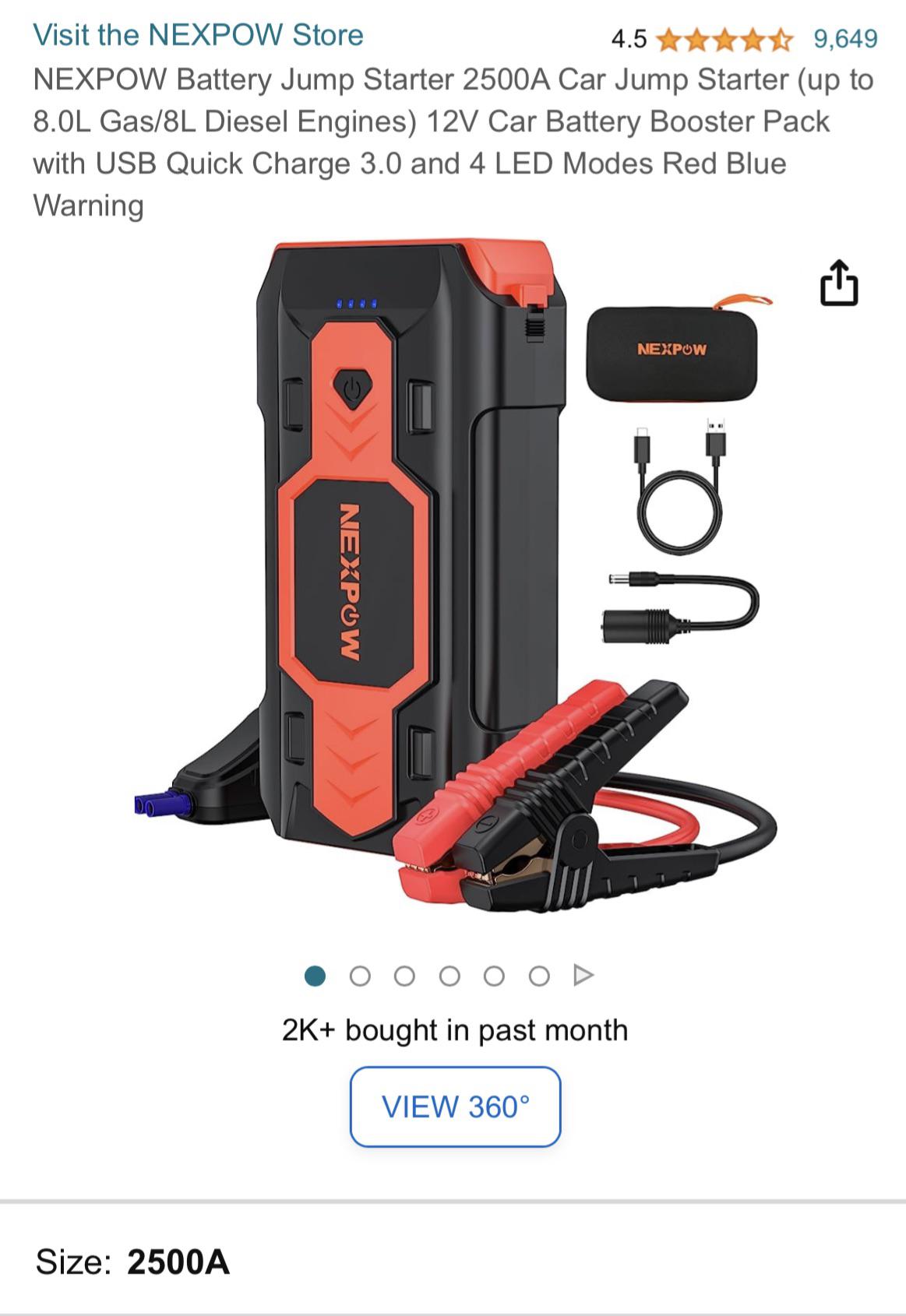This screenshot has width=906, height=1316.
Task: Visit the NEXPOW Store link
Action: [198, 35]
